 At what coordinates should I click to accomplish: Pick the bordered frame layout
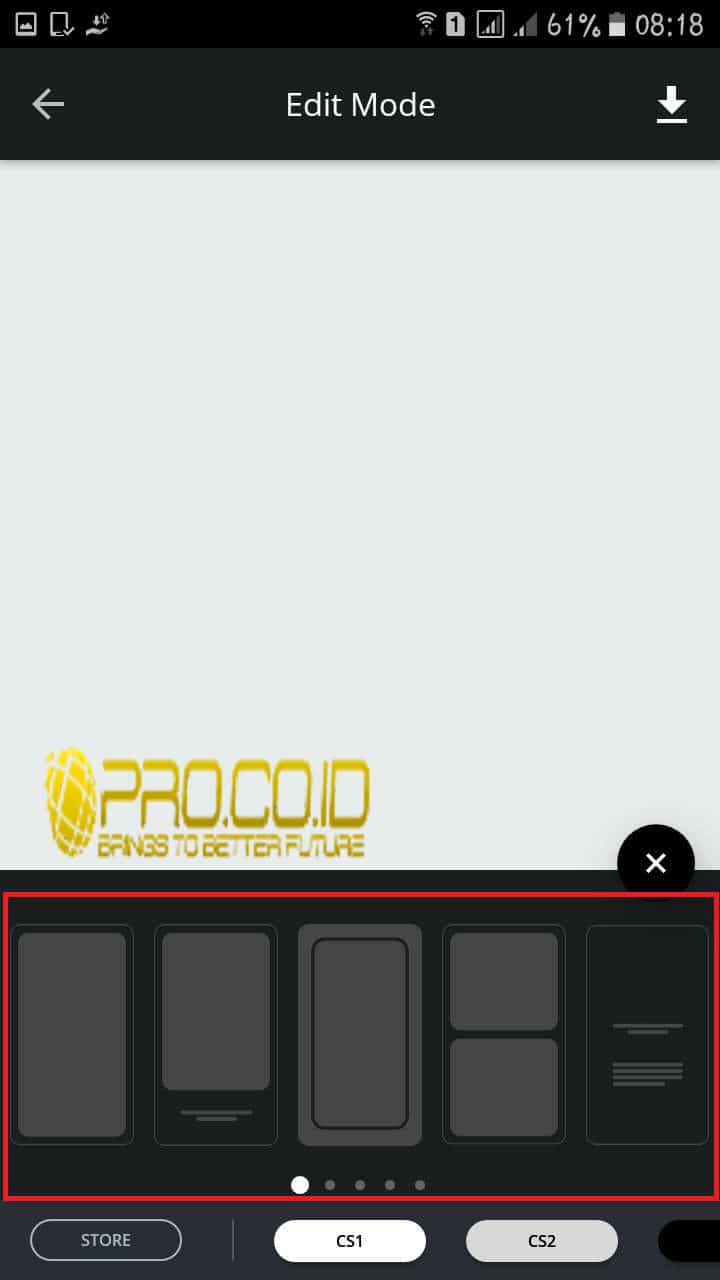pos(360,1034)
